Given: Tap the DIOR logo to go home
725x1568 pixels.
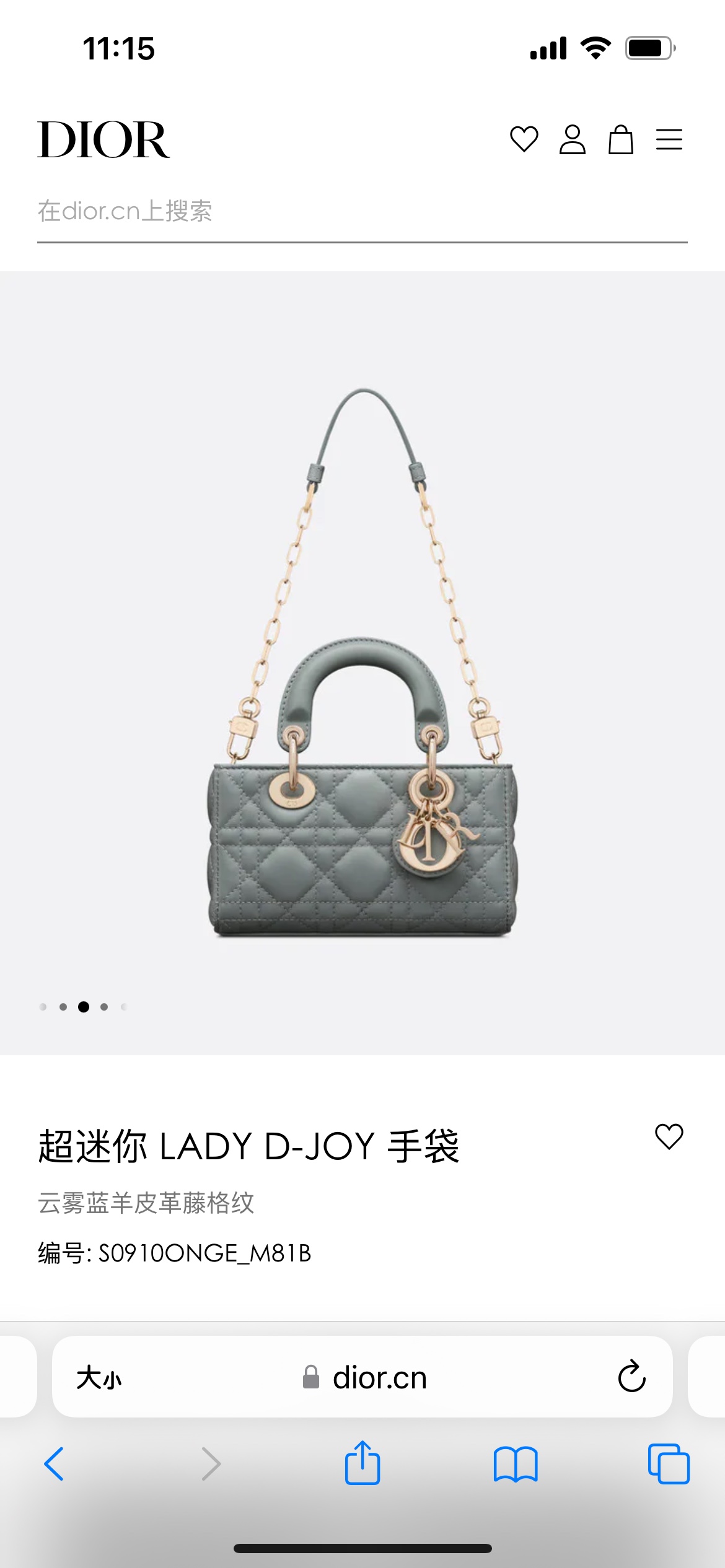Looking at the screenshot, I should point(103,139).
